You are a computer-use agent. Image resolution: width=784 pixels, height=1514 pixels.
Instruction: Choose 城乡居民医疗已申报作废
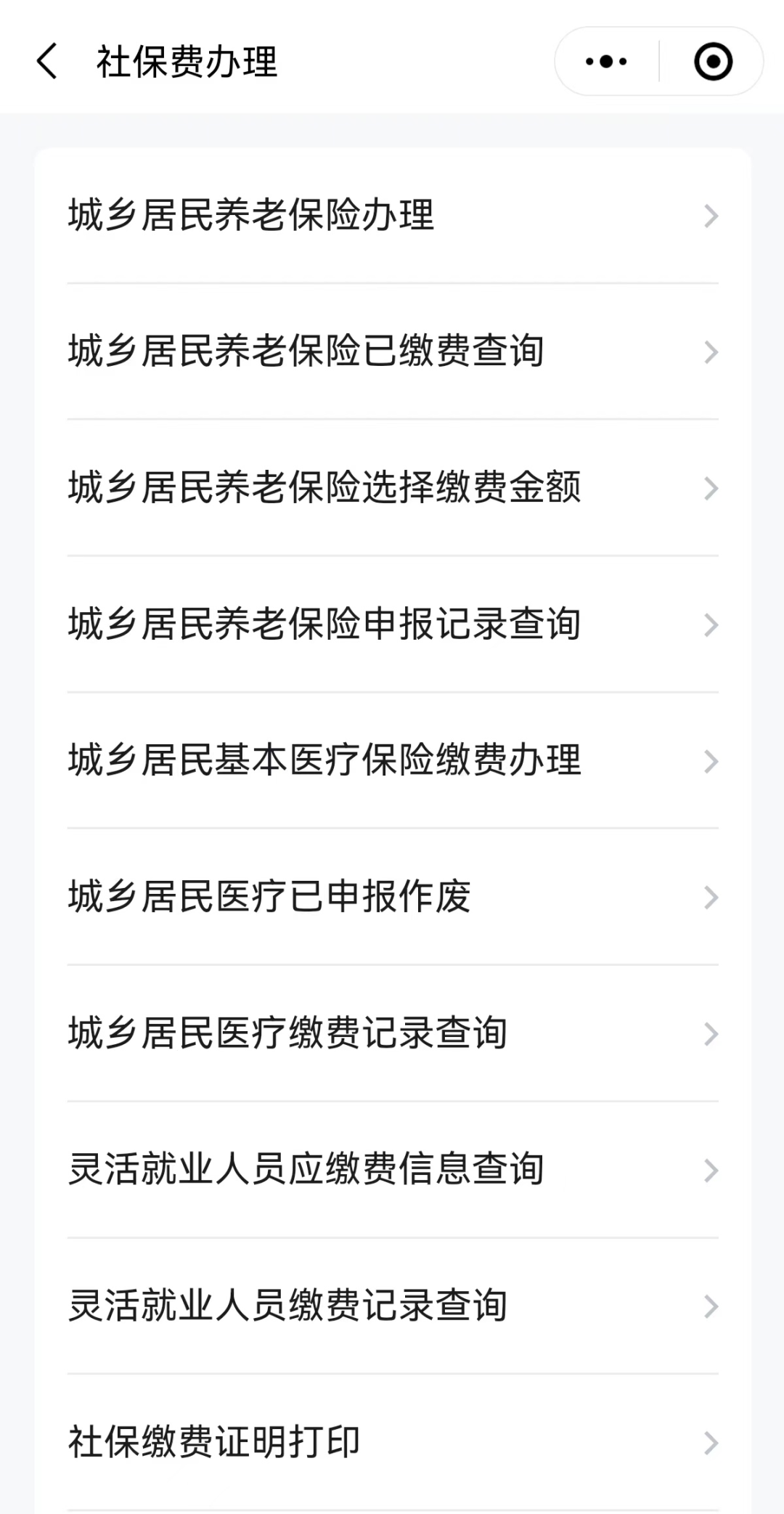(x=393, y=897)
